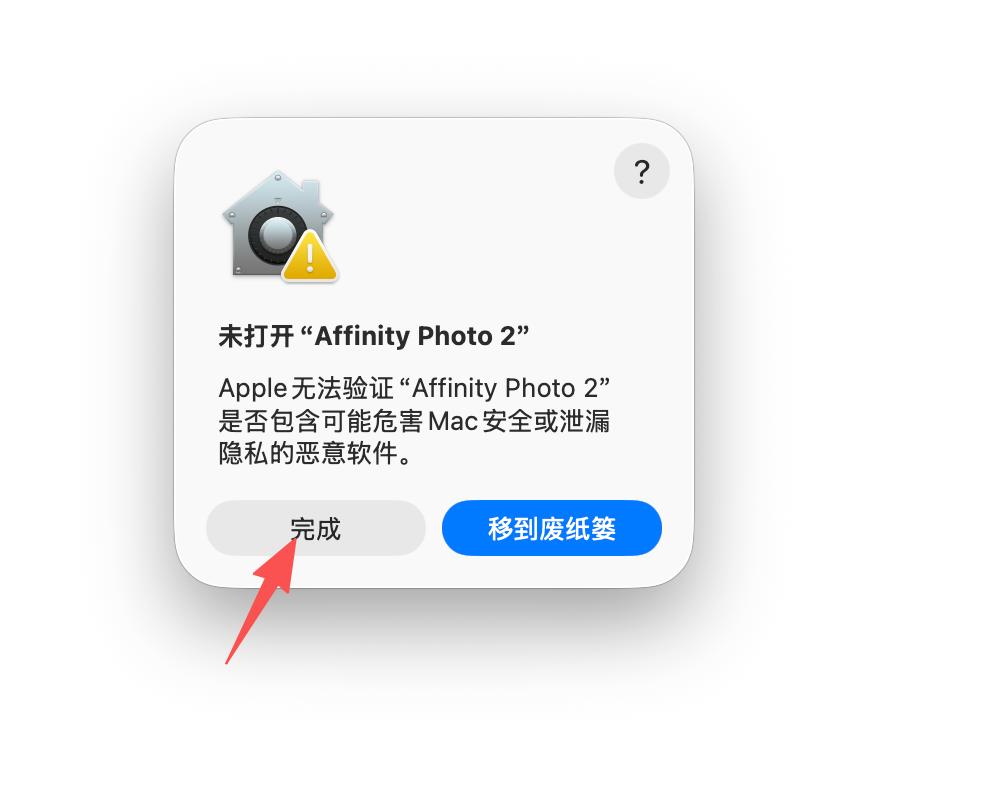Image resolution: width=1000 pixels, height=796 pixels.
Task: Open the help question mark button
Action: (641, 171)
